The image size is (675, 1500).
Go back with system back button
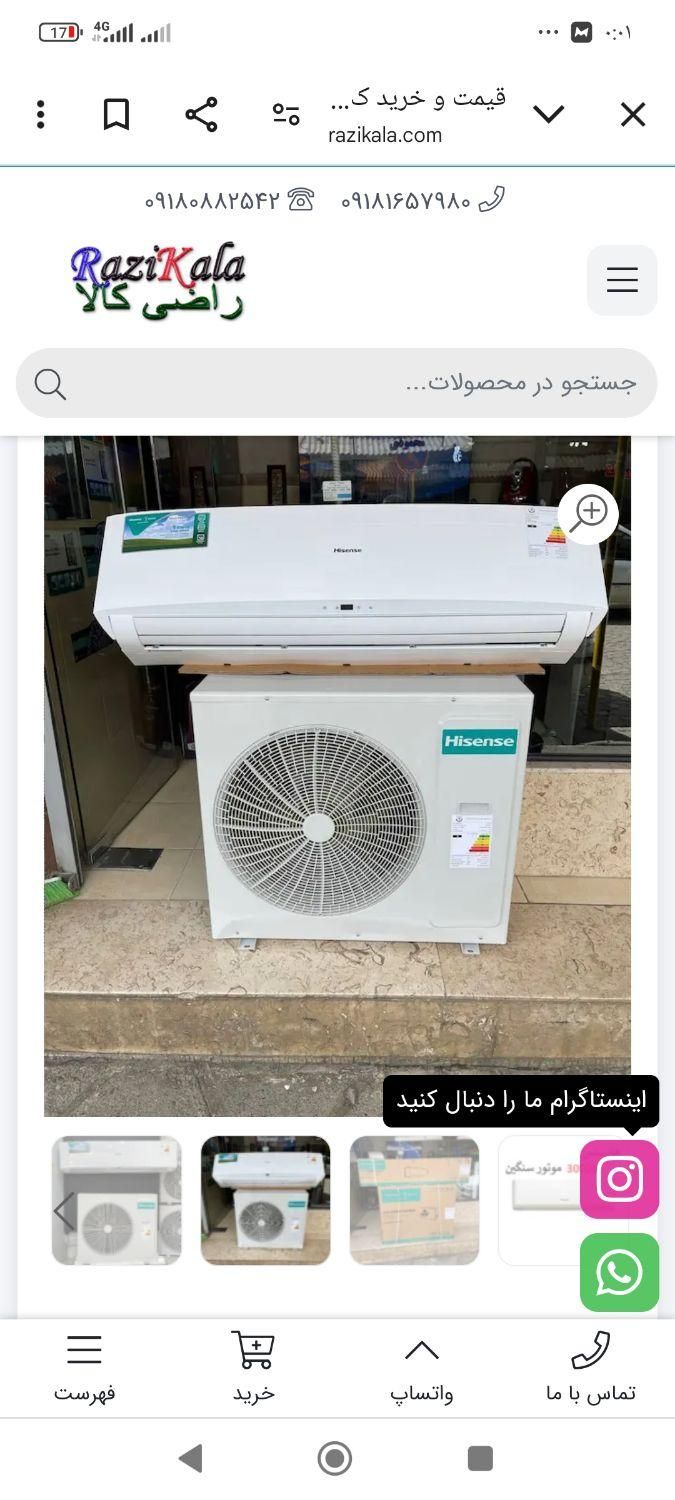190,1459
